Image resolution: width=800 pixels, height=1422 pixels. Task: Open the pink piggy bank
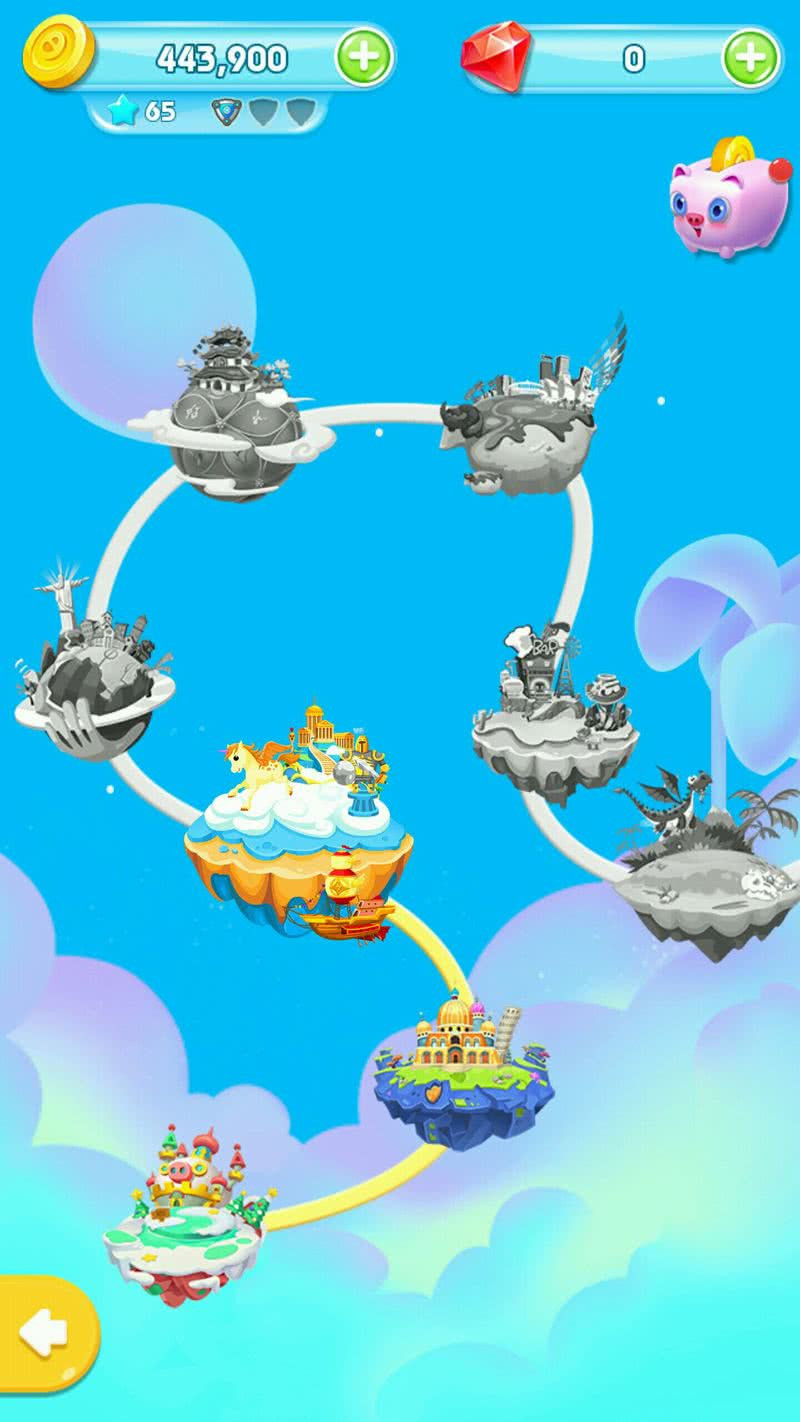tap(730, 198)
